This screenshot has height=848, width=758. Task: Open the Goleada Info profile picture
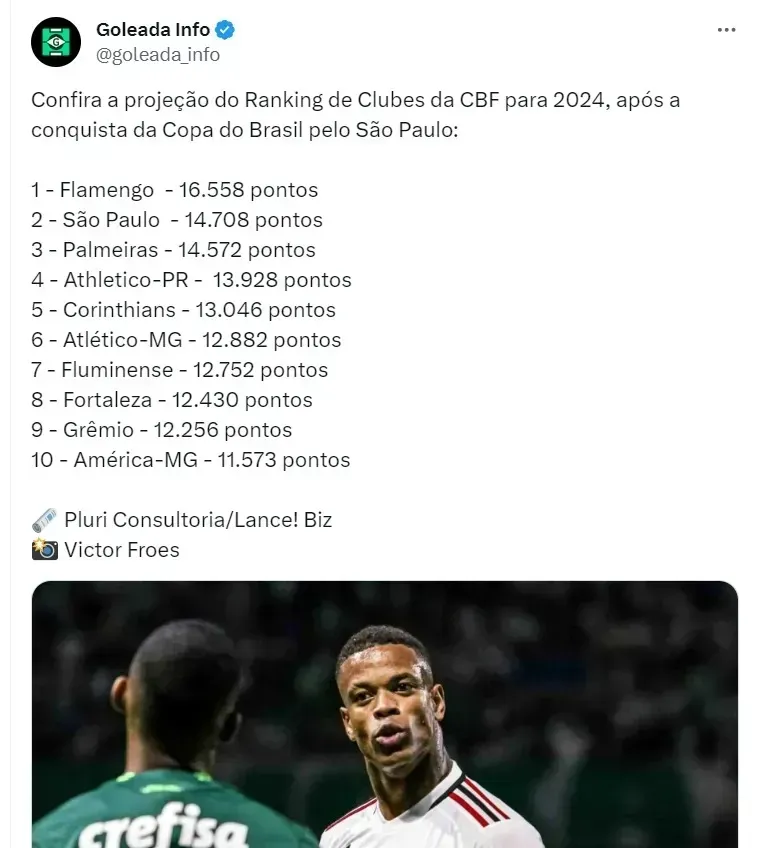tap(55, 42)
